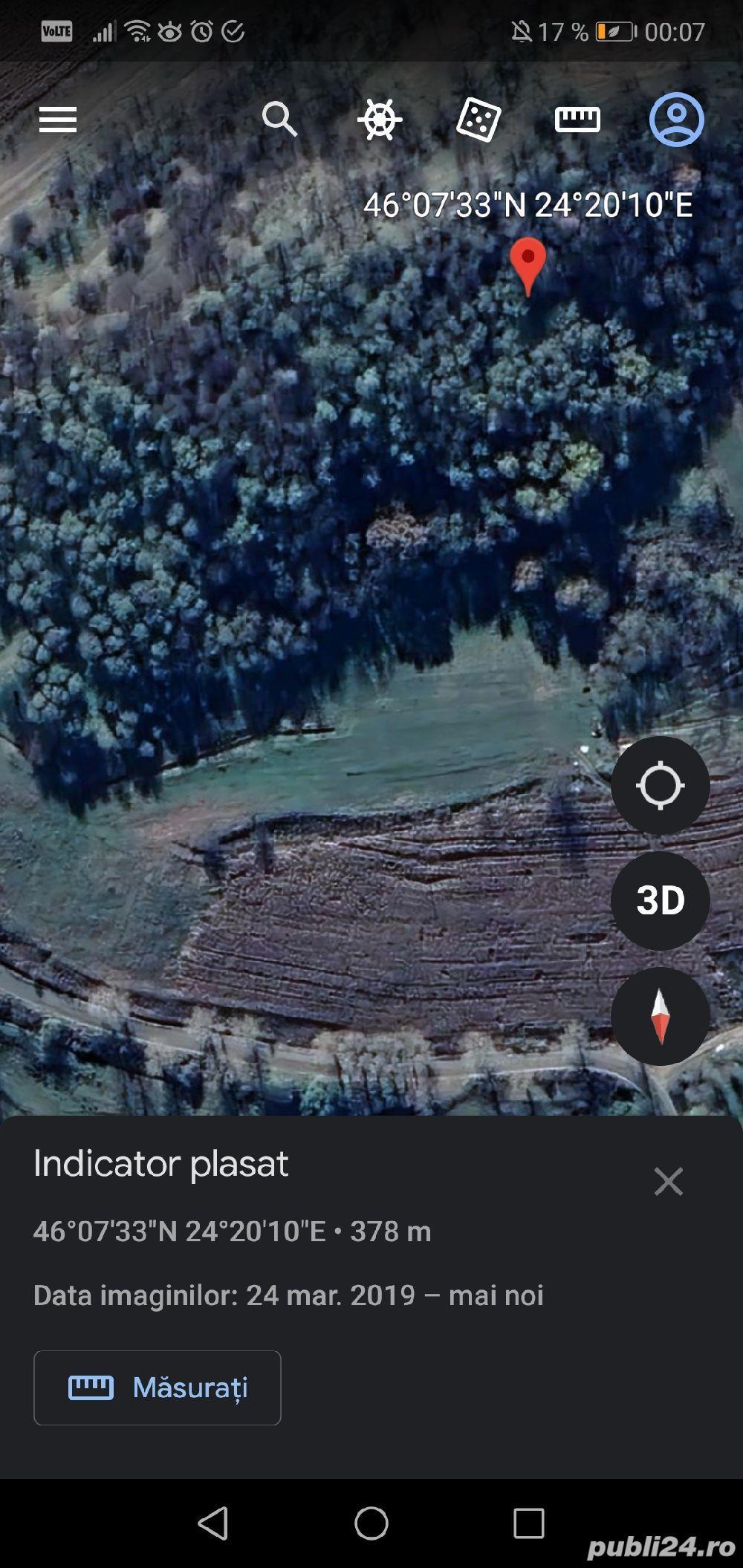Viewport: 743px width, 1568px height.
Task: Go back with system back button
Action: pos(213,1523)
